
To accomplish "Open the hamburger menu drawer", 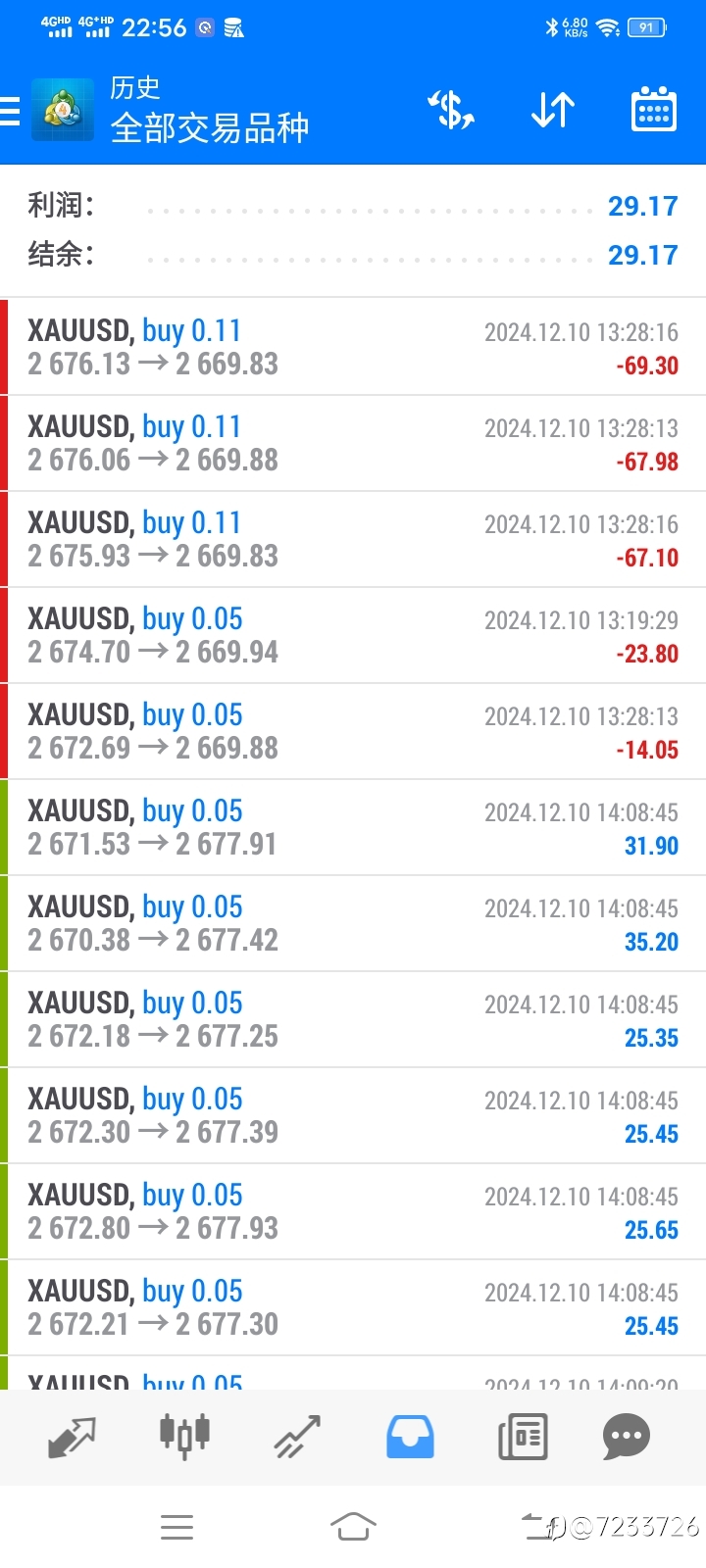I will pyautogui.click(x=10, y=111).
